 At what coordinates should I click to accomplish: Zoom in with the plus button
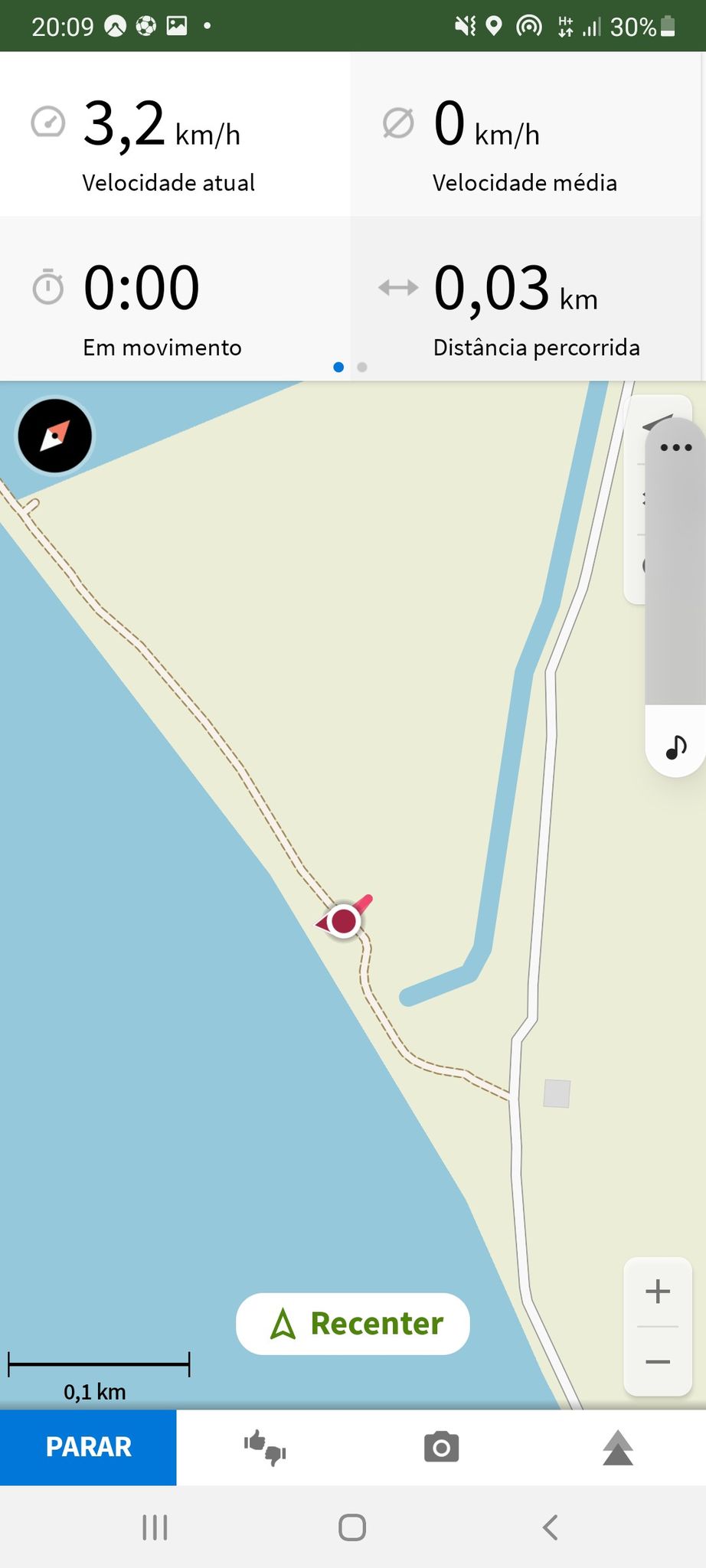658,1292
